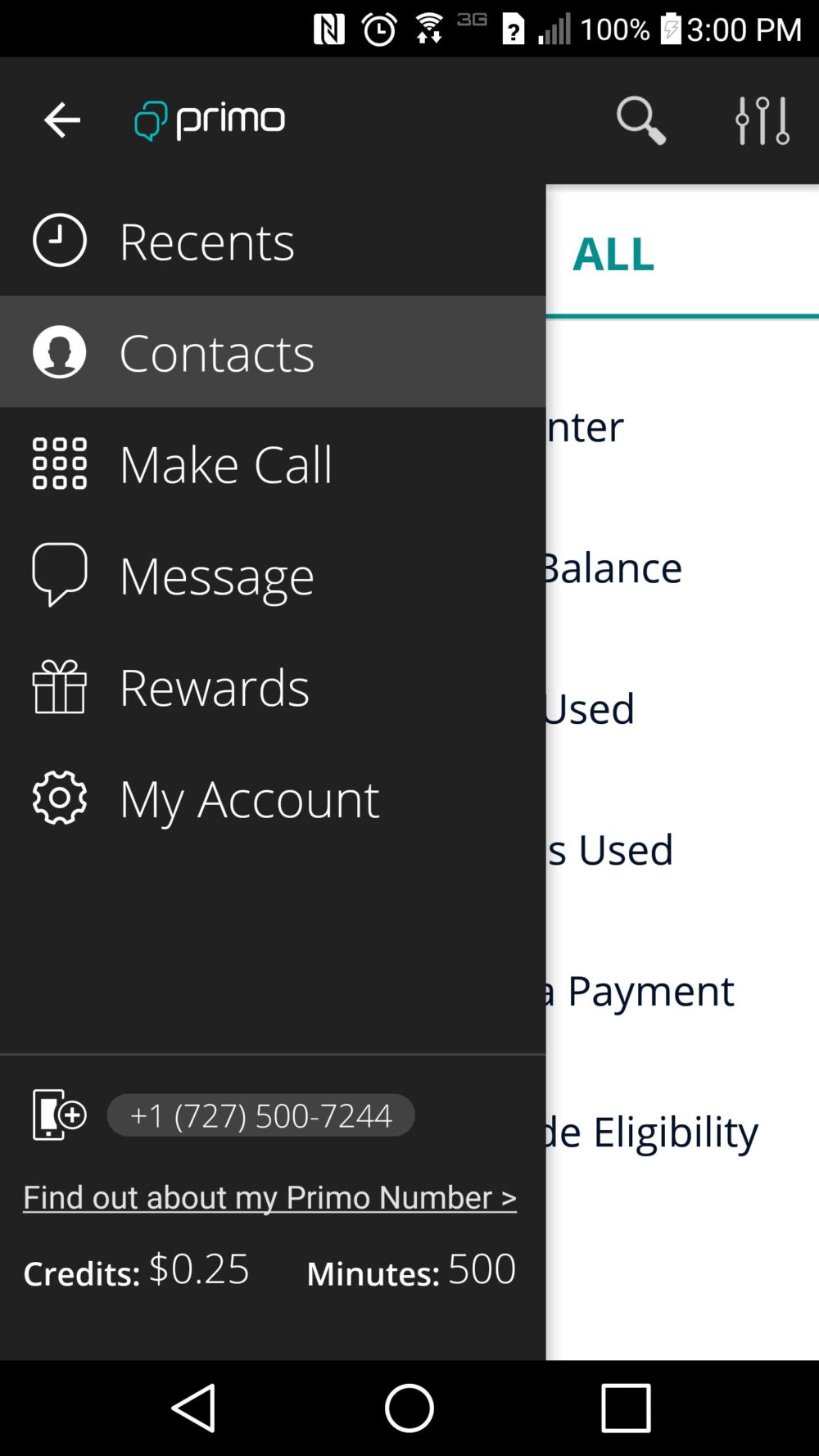Tap the Contacts person icon
Screen dimensions: 819x1456
(59, 351)
